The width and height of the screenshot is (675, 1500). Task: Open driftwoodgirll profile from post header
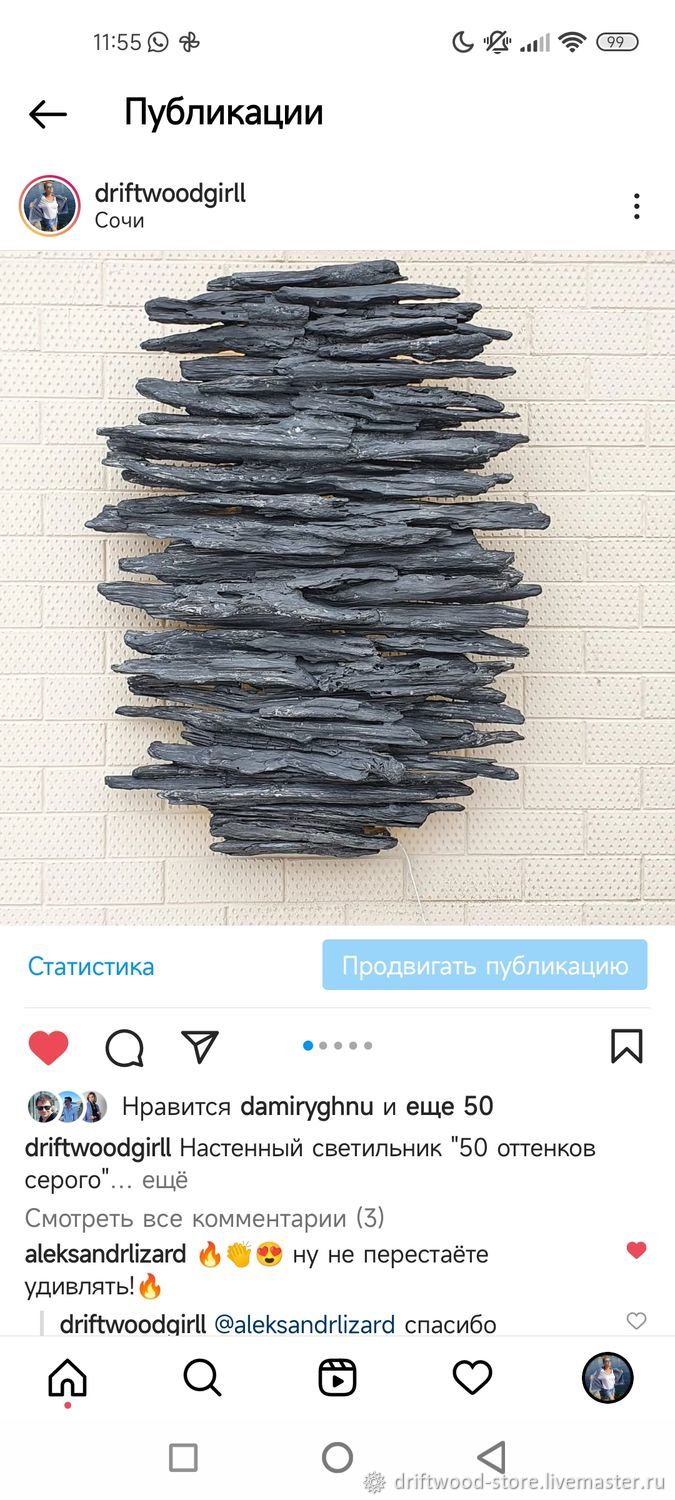pos(170,193)
